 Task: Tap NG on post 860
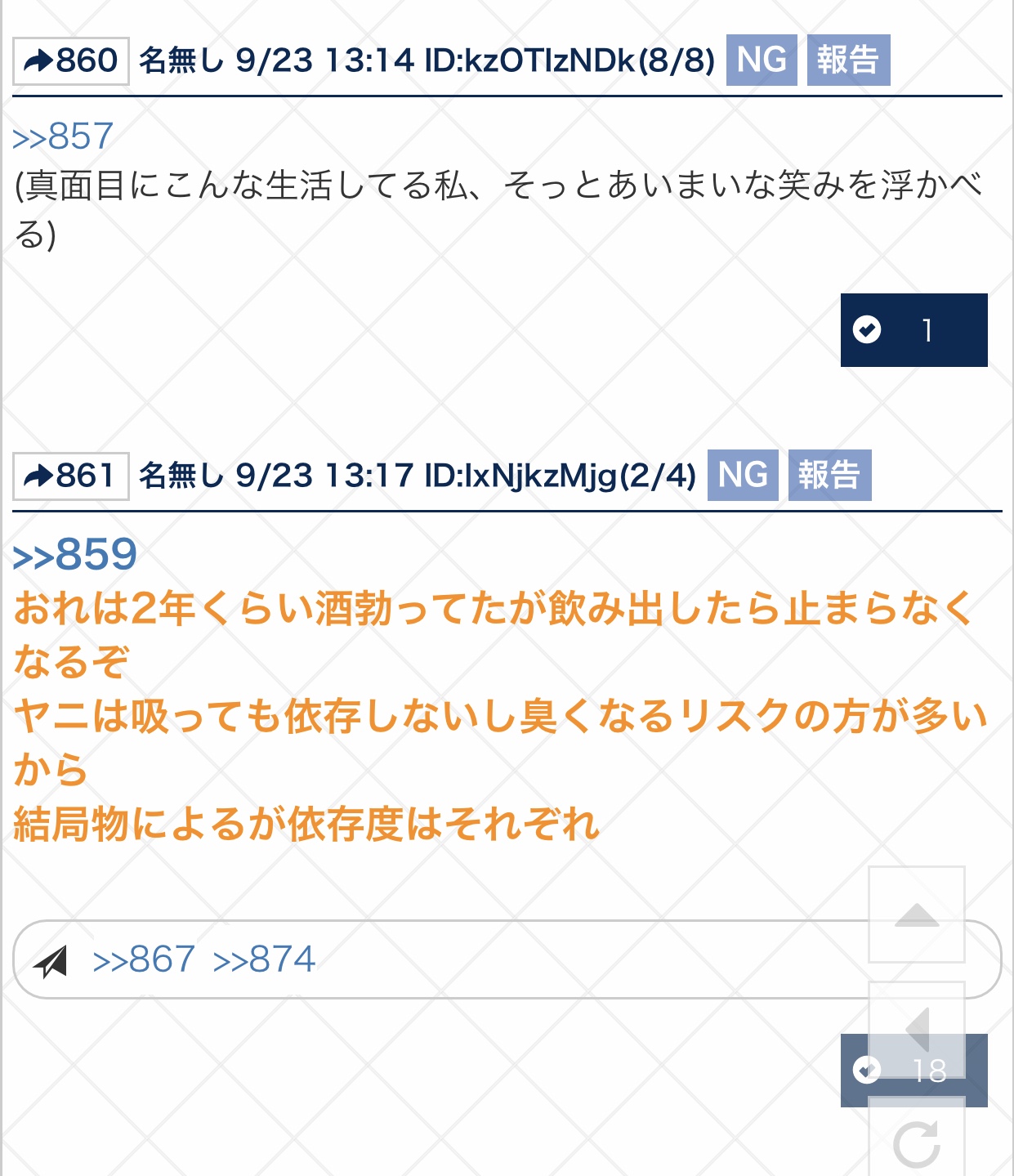(761, 60)
